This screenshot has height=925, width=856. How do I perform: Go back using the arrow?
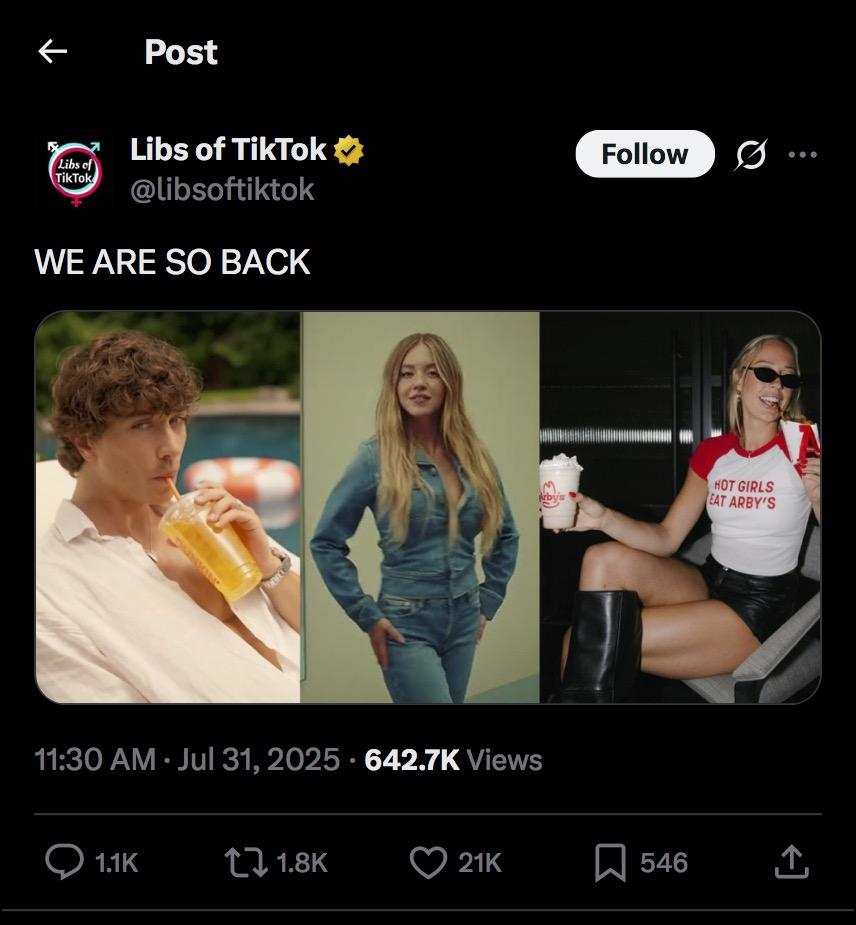pyautogui.click(x=52, y=52)
